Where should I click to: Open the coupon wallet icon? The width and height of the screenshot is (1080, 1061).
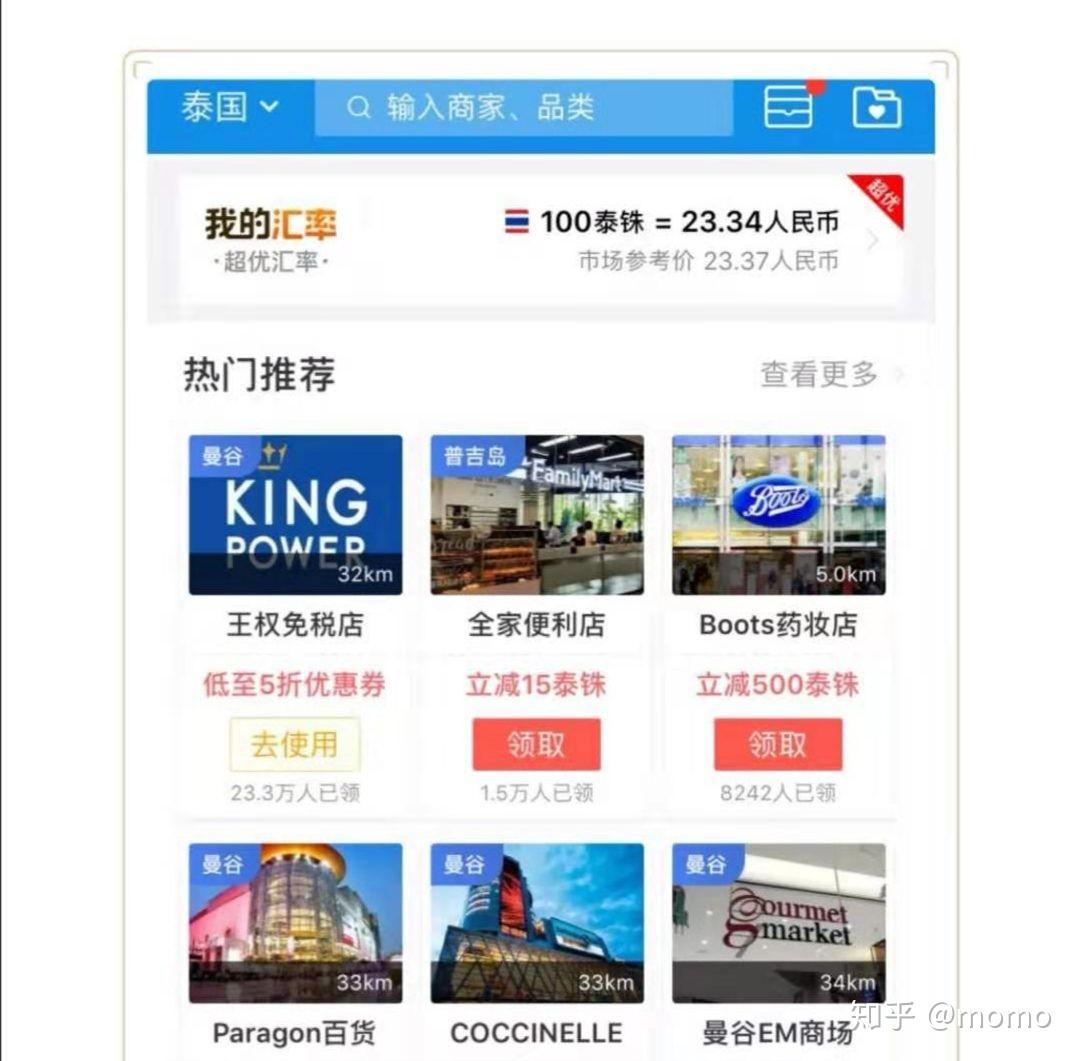789,107
